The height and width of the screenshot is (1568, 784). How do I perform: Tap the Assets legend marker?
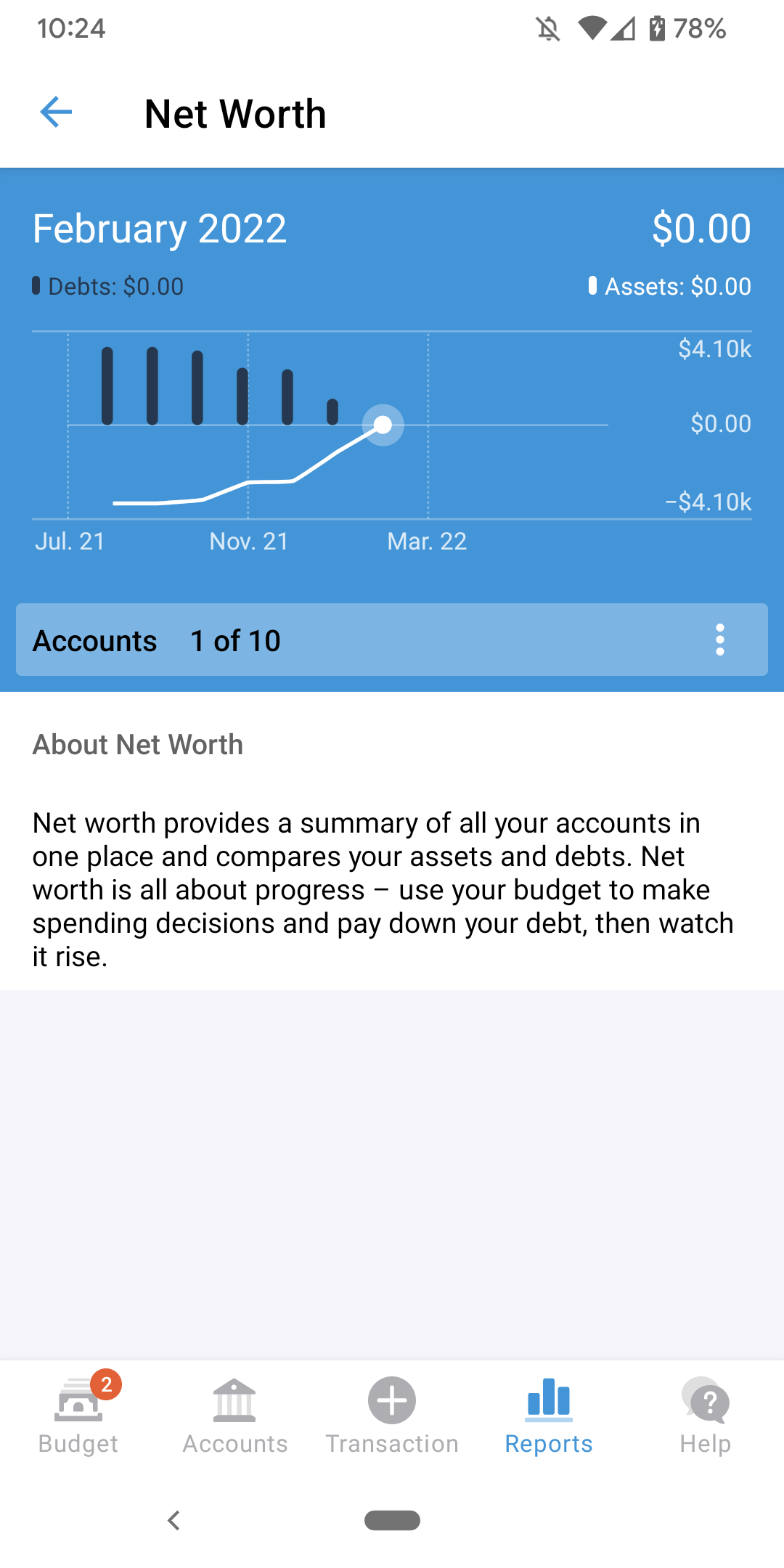593,285
